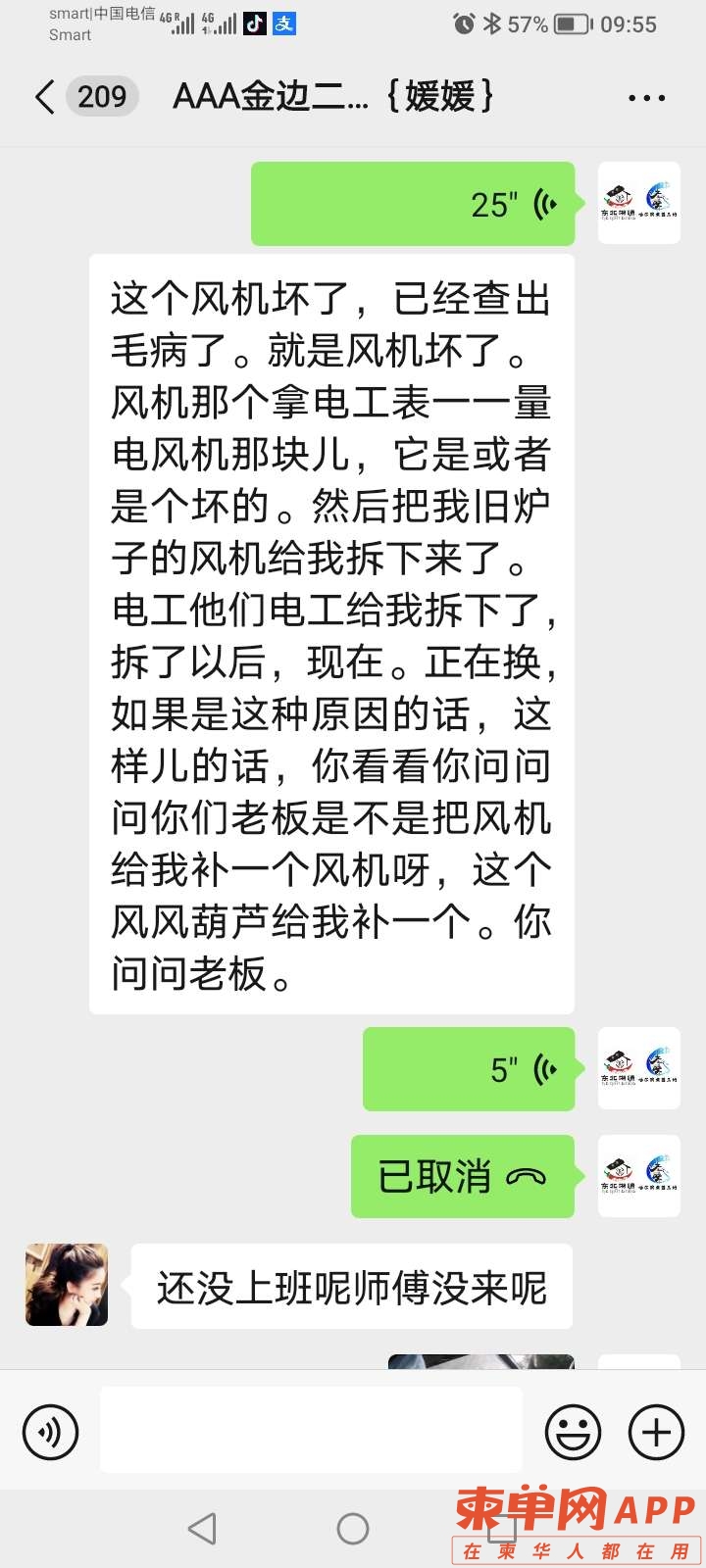Screen dimensions: 706x1568
Task: Tap the system back navigation button
Action: tap(202, 1528)
